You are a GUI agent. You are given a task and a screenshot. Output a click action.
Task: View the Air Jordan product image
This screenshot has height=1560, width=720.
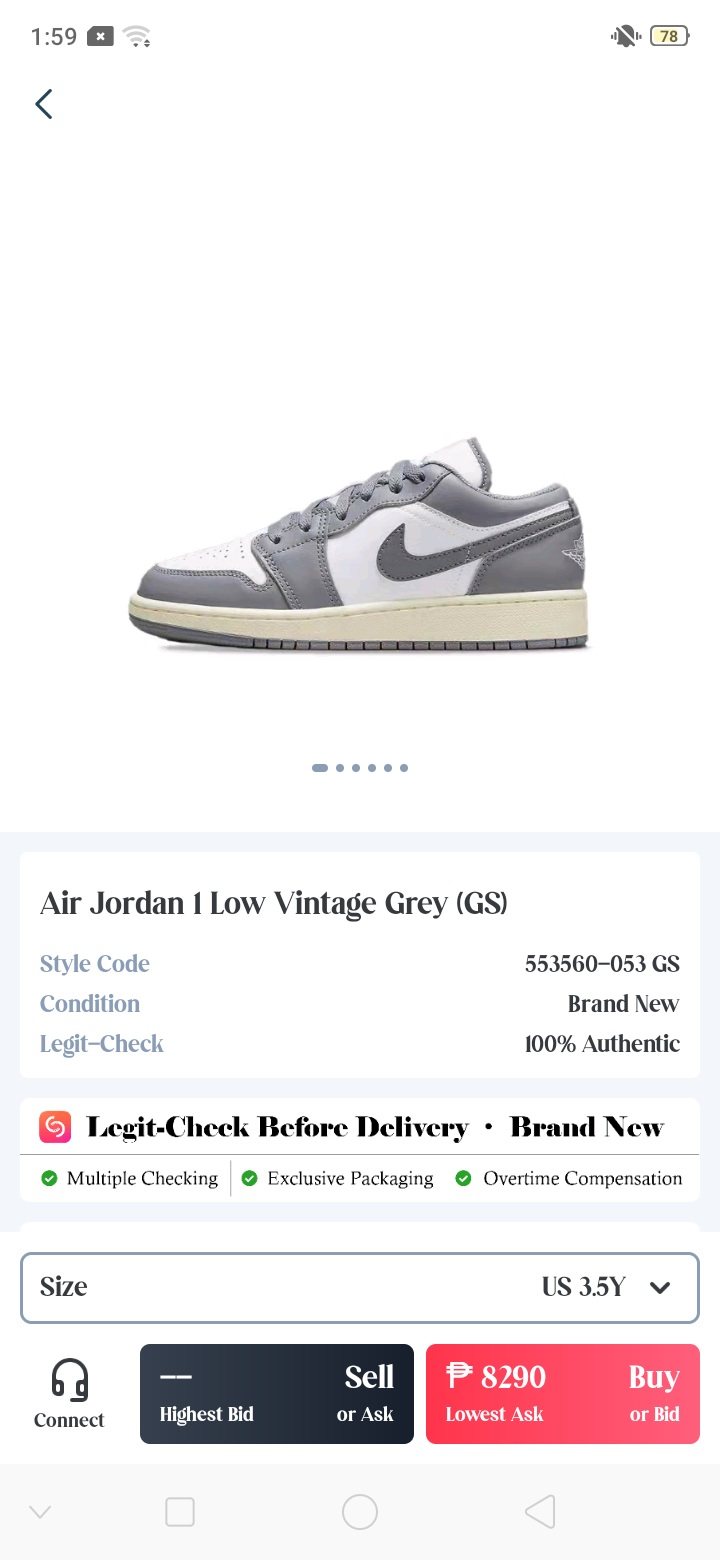click(360, 545)
